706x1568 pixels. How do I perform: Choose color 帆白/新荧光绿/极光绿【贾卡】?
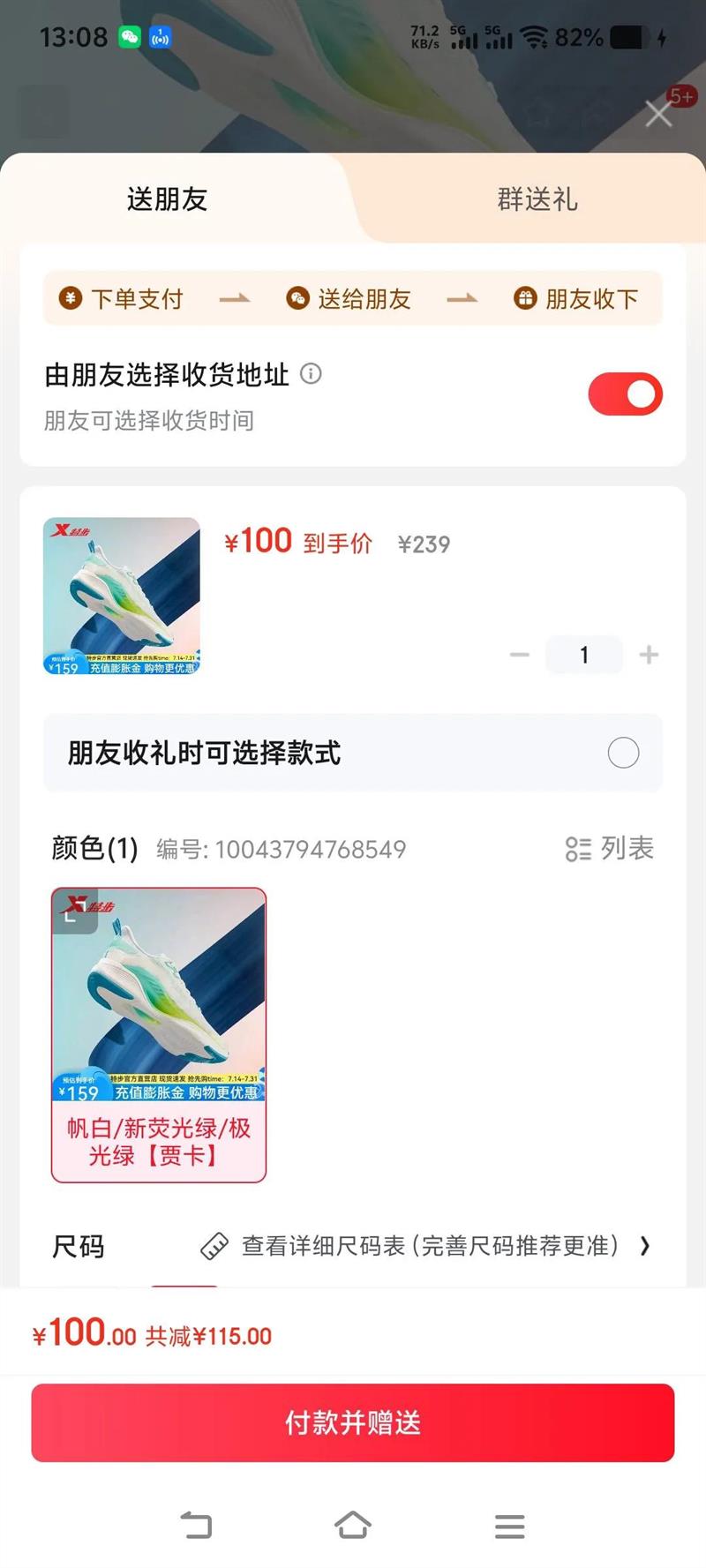[159, 1034]
